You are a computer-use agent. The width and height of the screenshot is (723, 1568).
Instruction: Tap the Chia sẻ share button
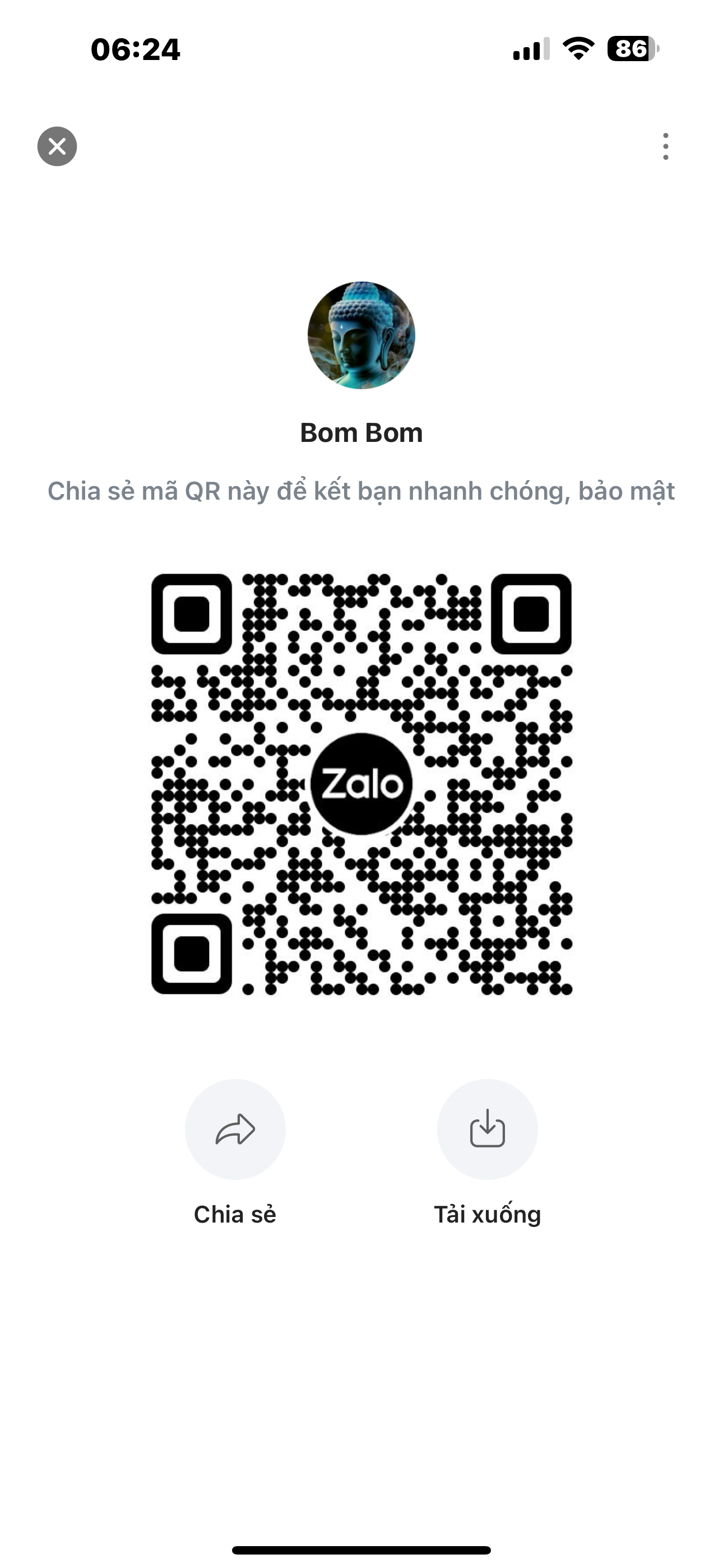[235, 1129]
